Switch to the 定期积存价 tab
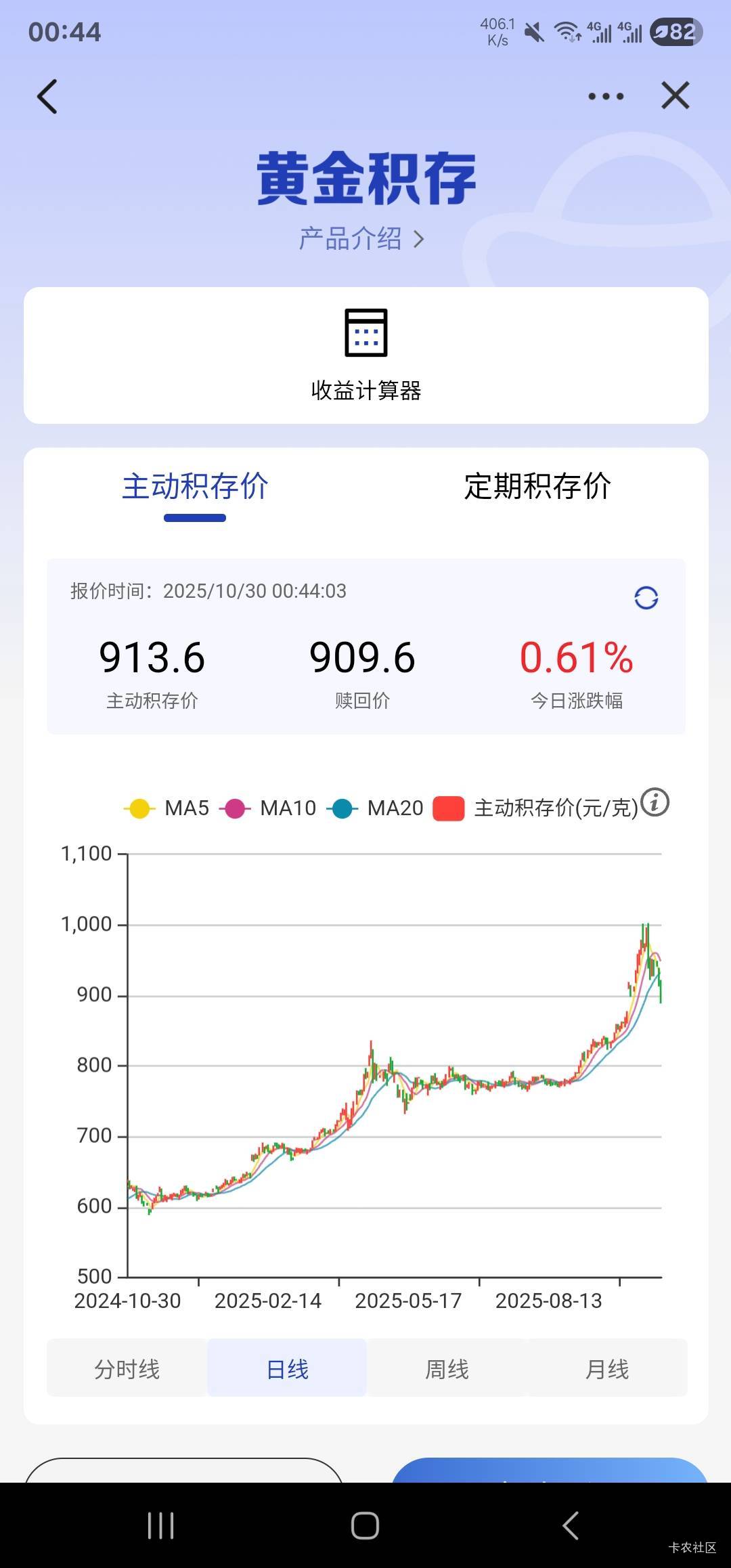The image size is (731, 1568). tap(537, 487)
